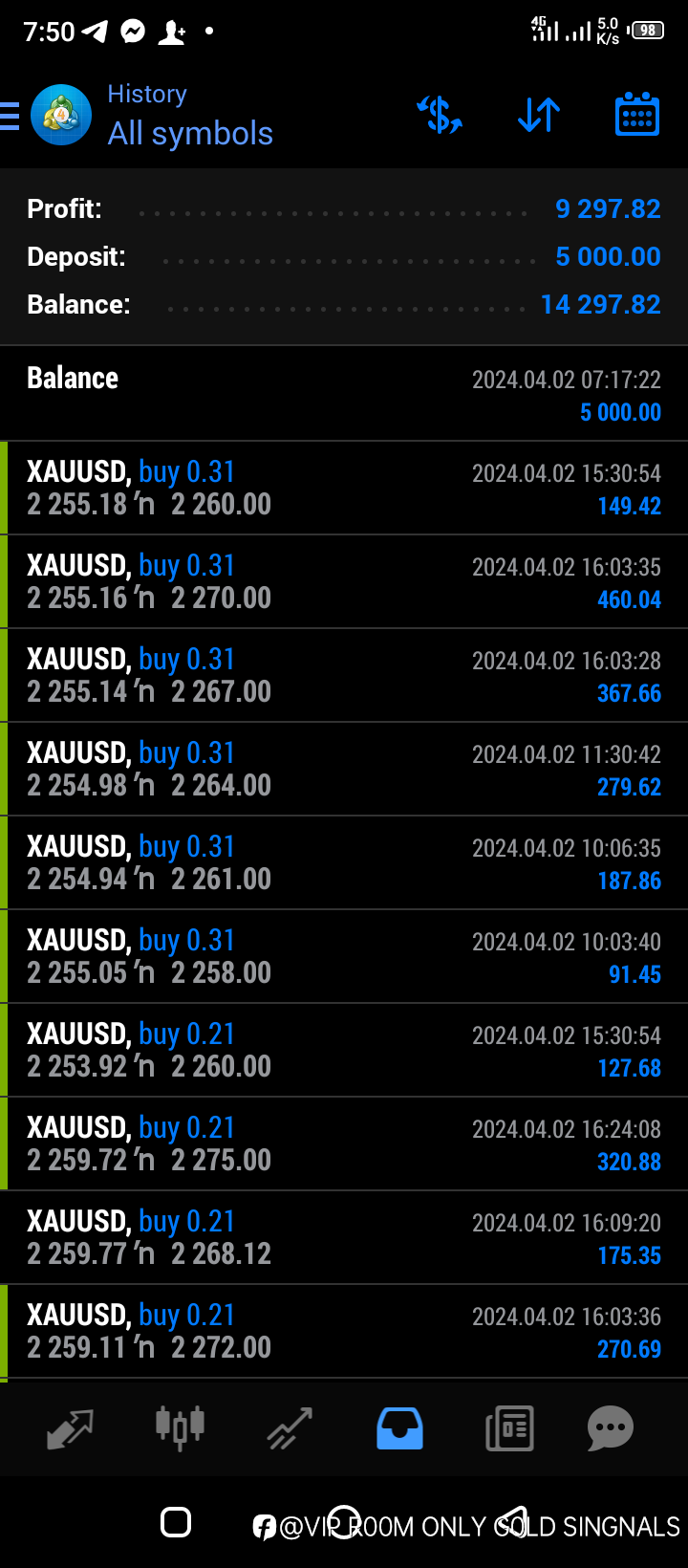Tap the up-down sort arrows icon

point(539,115)
